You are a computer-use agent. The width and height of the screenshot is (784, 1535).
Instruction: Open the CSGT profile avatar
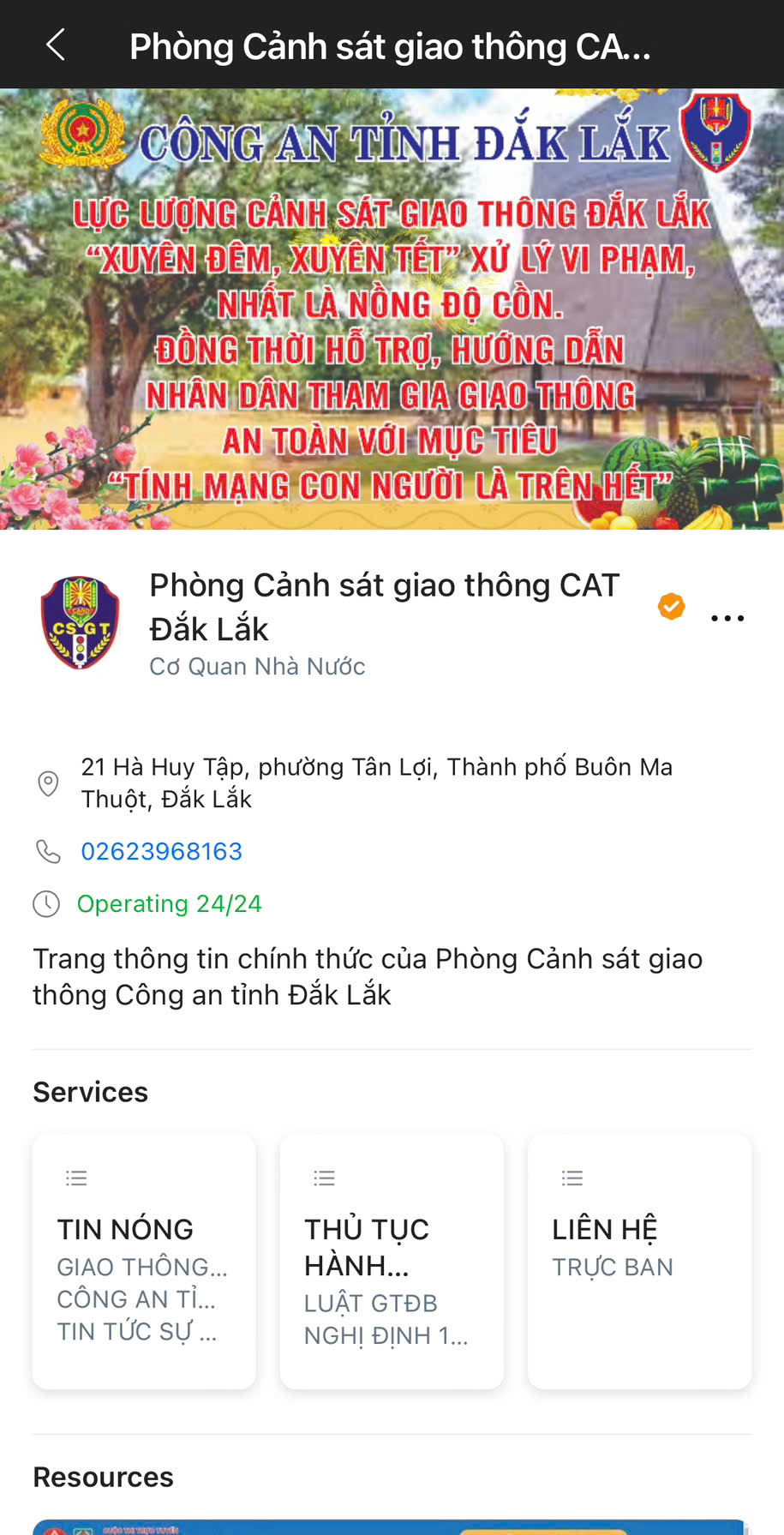pos(80,621)
